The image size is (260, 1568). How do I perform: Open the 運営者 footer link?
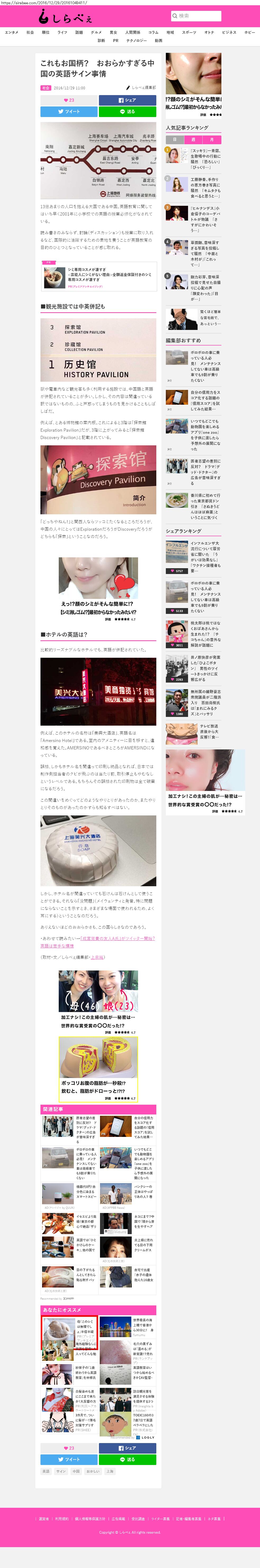click(44, 1519)
